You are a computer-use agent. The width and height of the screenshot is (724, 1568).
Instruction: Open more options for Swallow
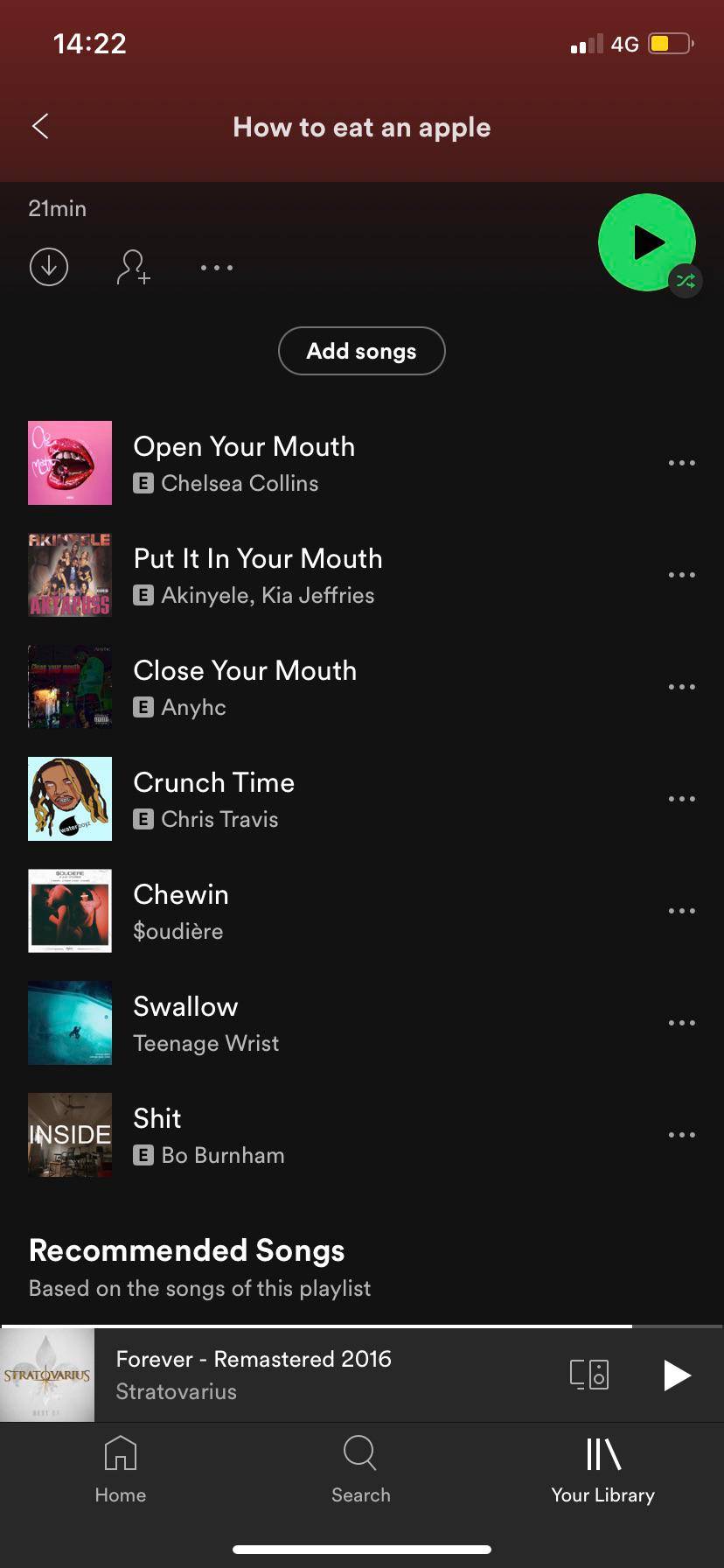[681, 1023]
